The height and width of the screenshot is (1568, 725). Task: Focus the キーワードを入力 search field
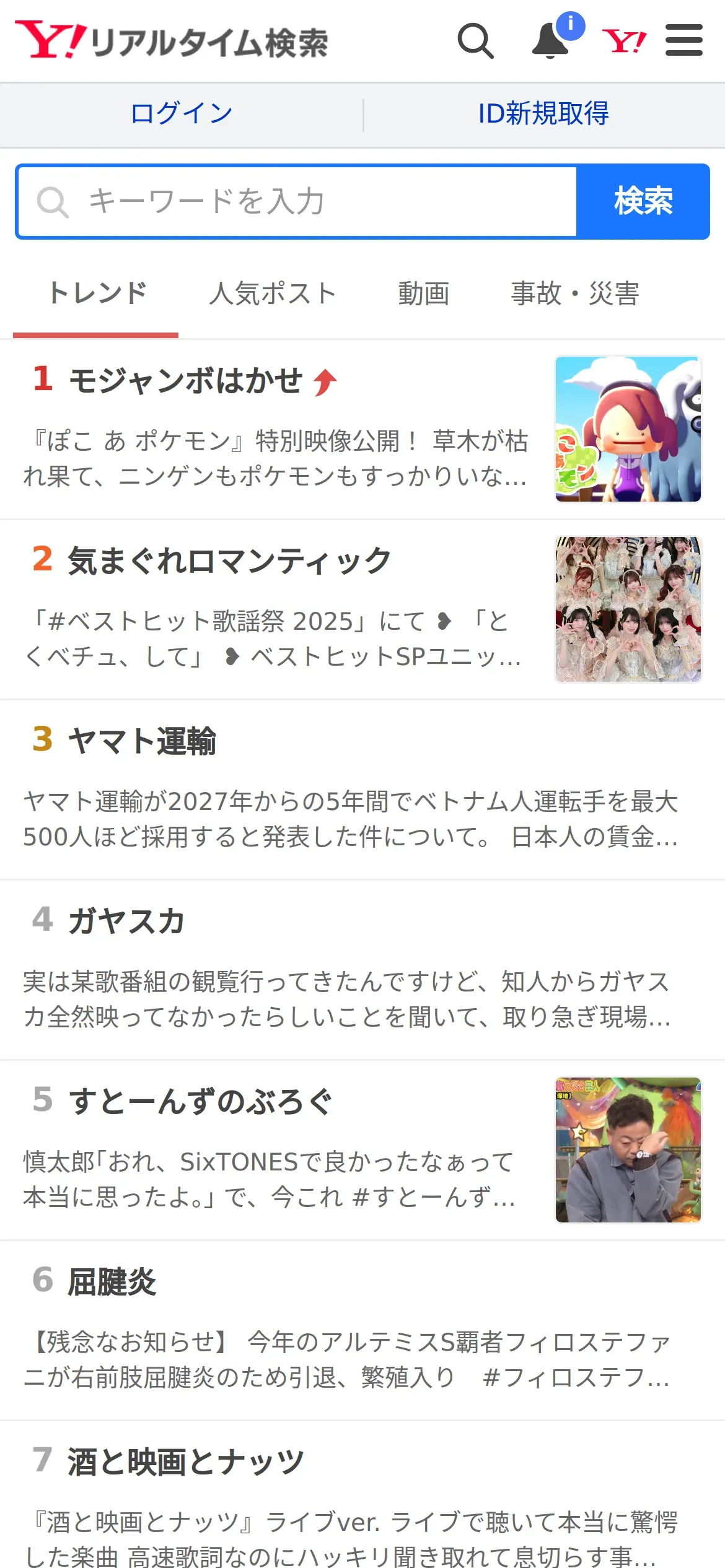tap(297, 202)
